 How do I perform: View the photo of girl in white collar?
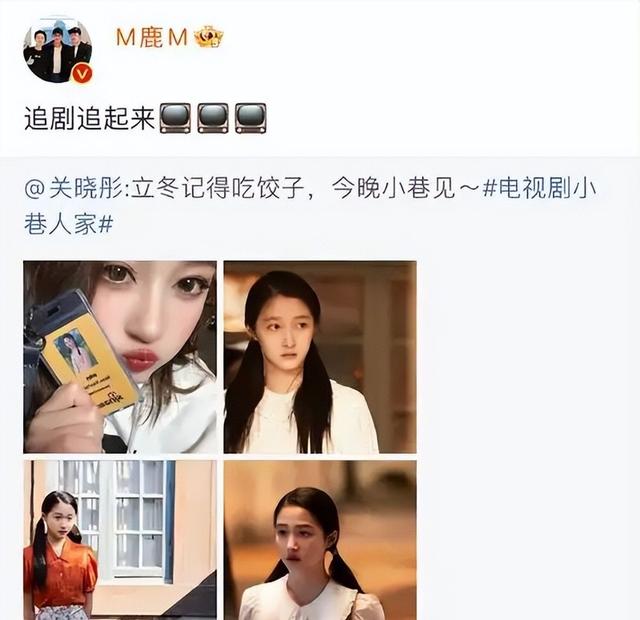pos(320,538)
